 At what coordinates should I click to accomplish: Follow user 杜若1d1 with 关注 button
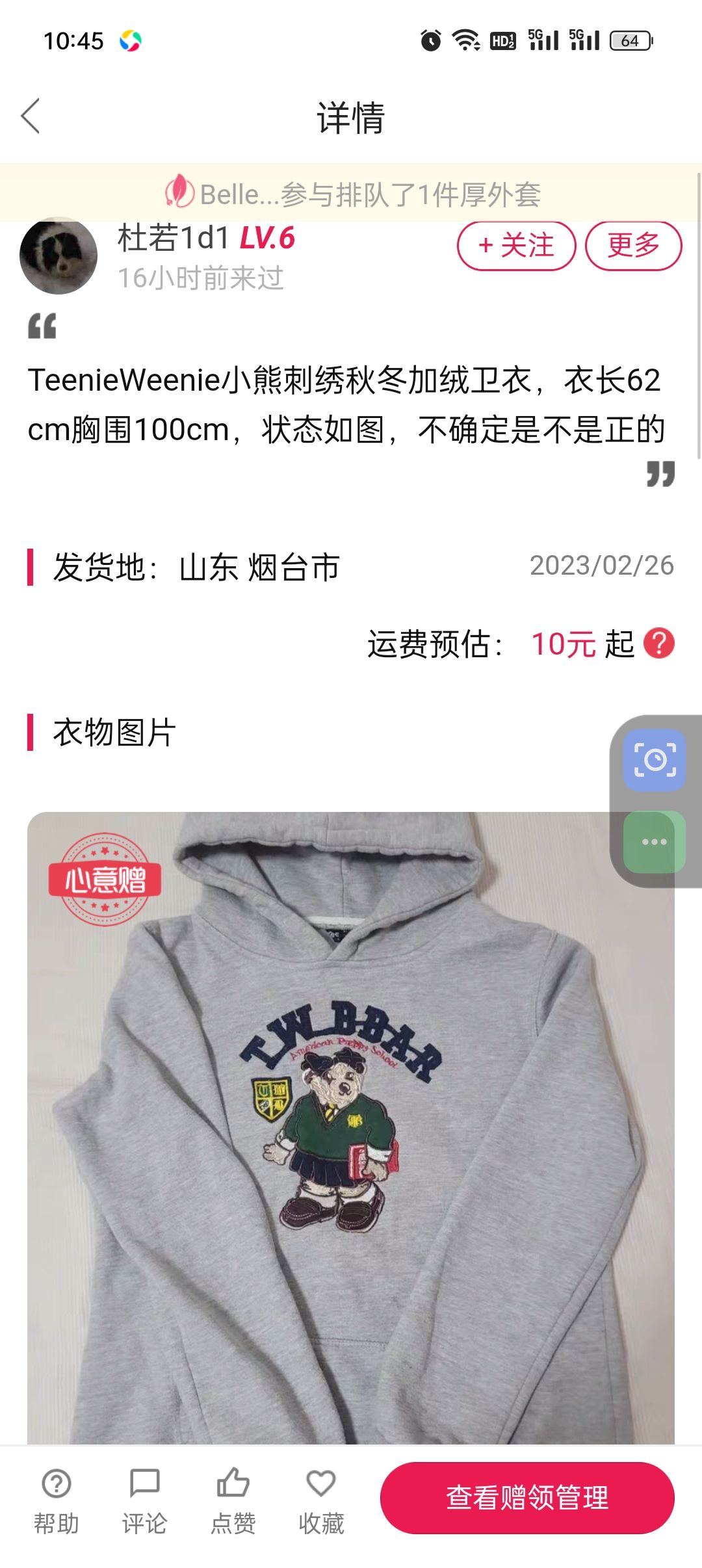coord(517,246)
